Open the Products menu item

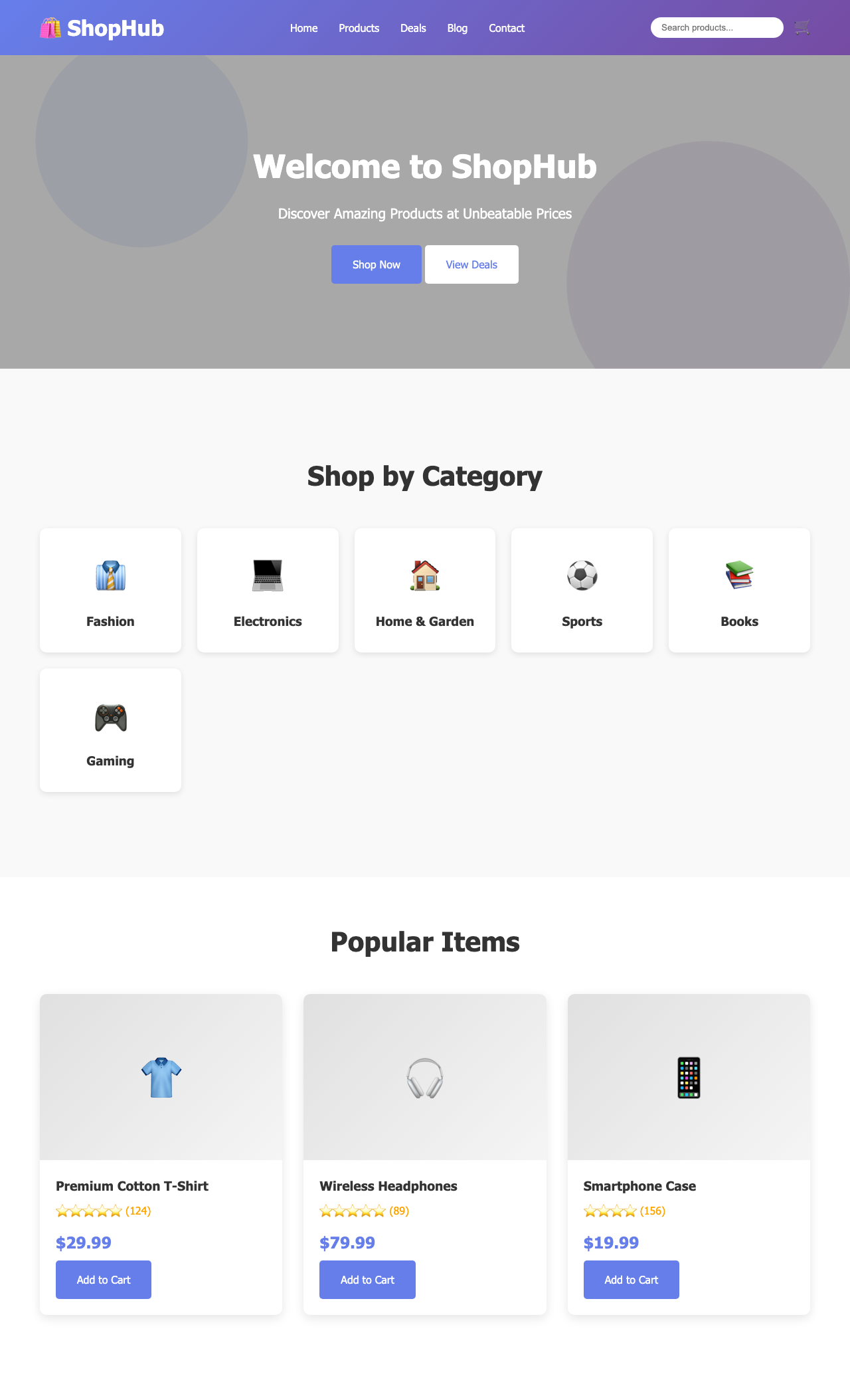click(x=359, y=28)
